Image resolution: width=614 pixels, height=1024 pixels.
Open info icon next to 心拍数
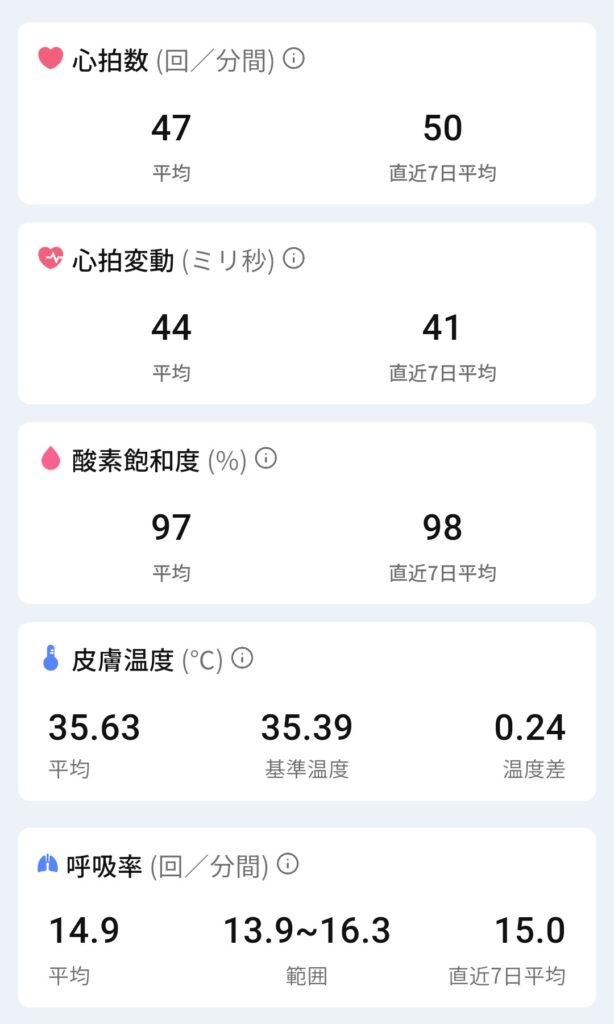click(294, 58)
